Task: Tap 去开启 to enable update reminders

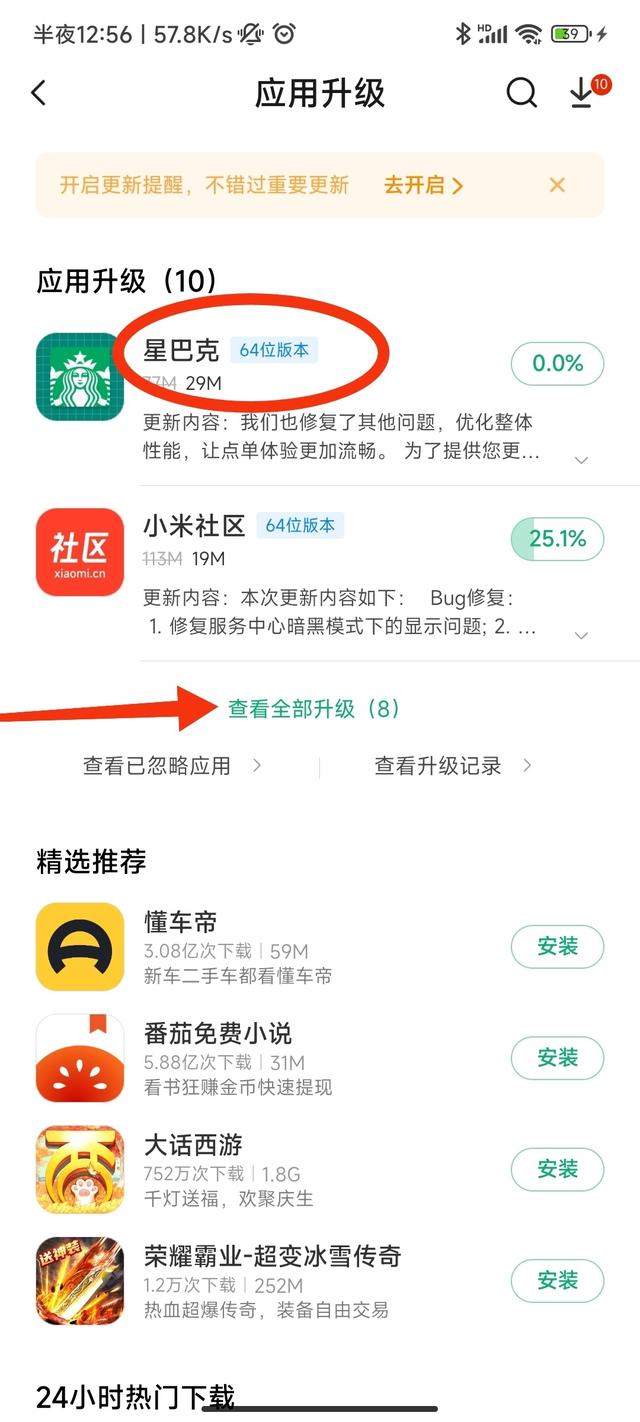Action: click(423, 185)
